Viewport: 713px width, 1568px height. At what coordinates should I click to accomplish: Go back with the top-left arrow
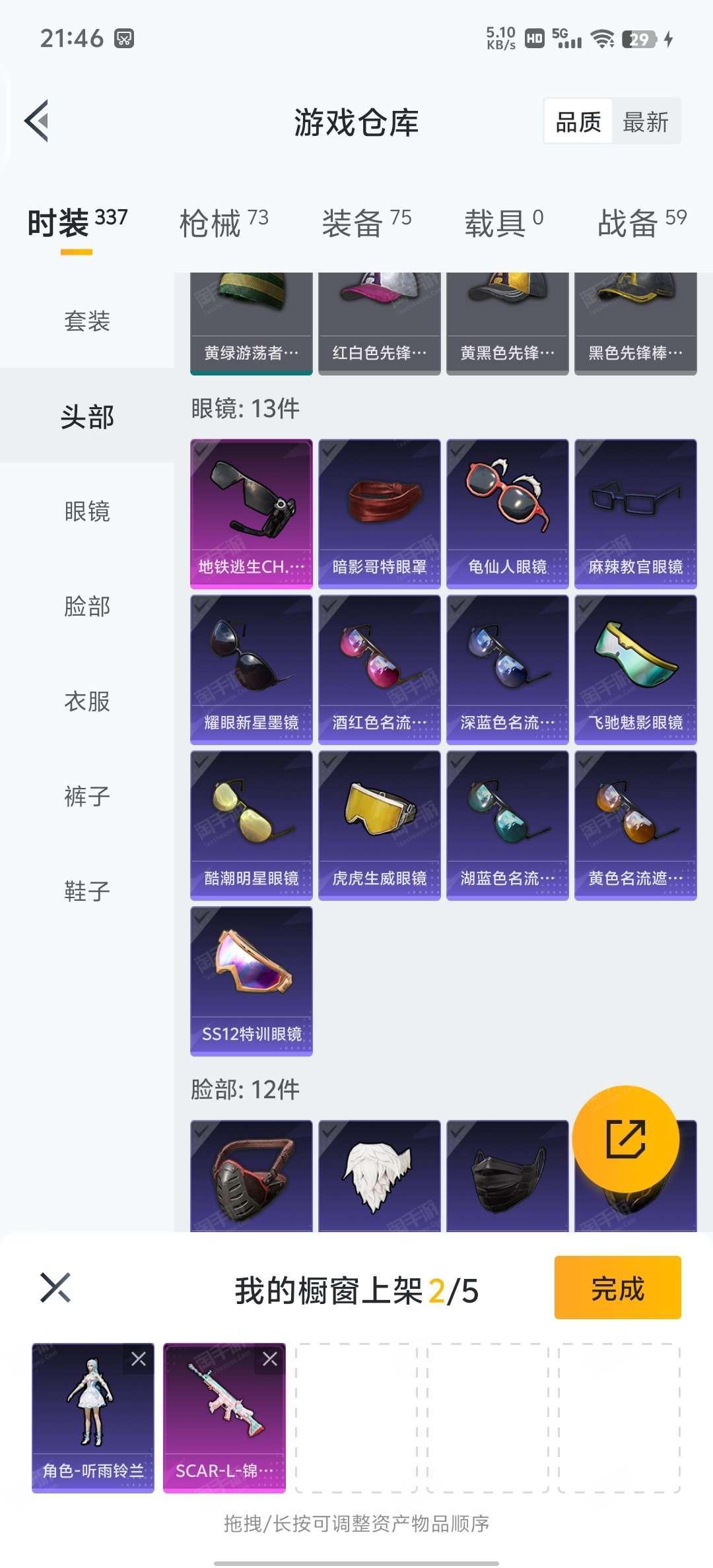coord(38,121)
